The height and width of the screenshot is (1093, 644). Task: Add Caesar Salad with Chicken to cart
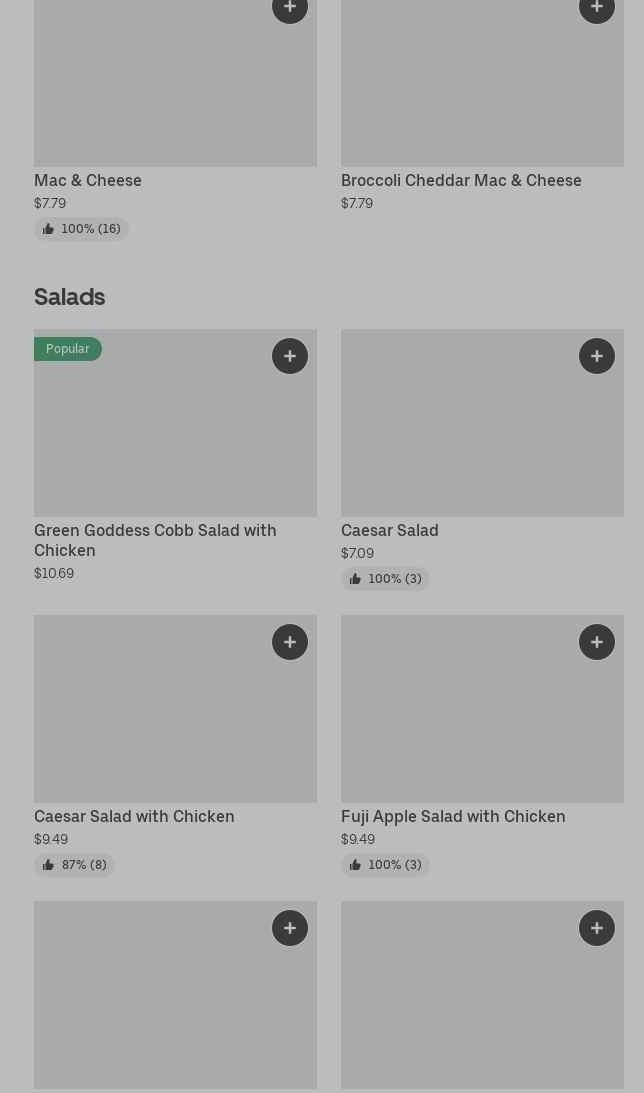pyautogui.click(x=290, y=642)
